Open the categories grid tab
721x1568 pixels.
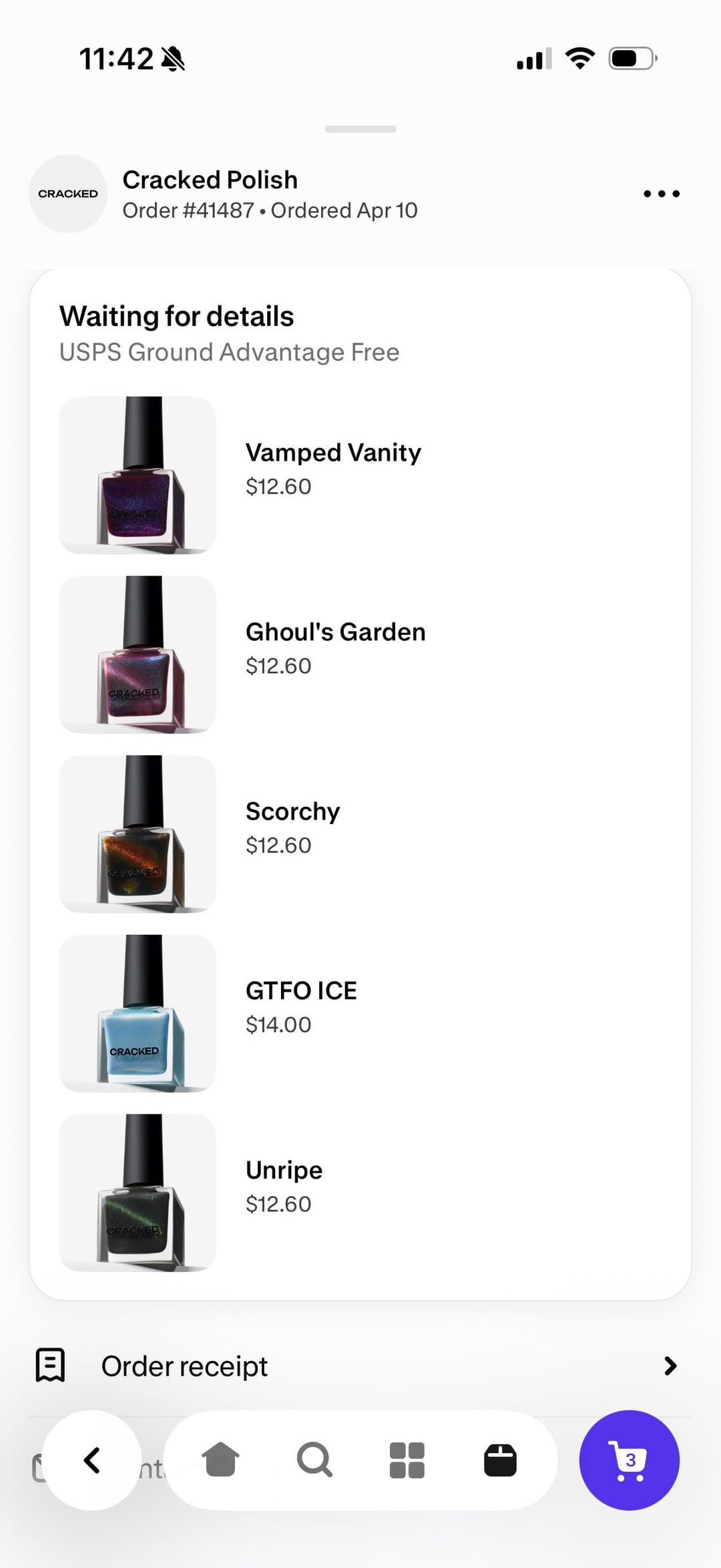tap(407, 1460)
